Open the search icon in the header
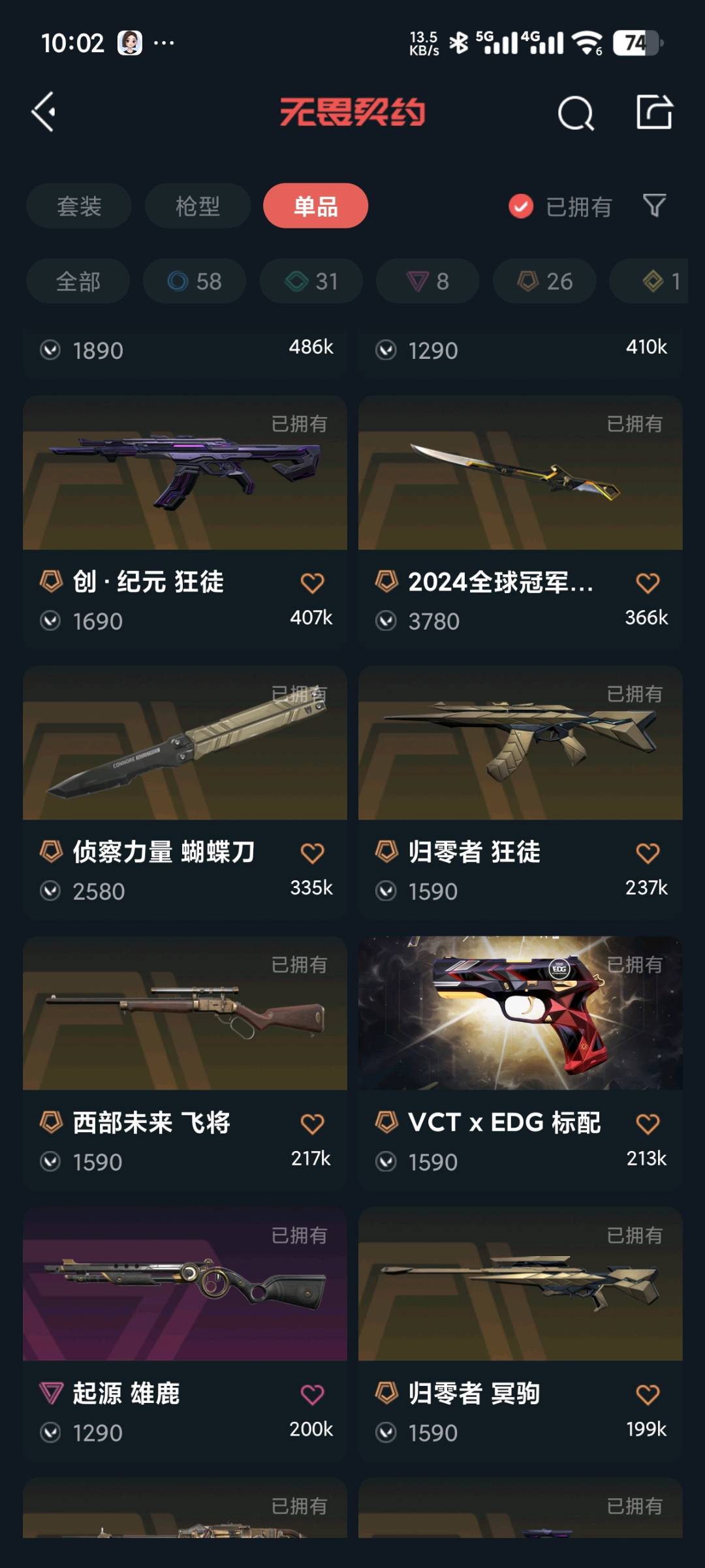 (x=576, y=114)
